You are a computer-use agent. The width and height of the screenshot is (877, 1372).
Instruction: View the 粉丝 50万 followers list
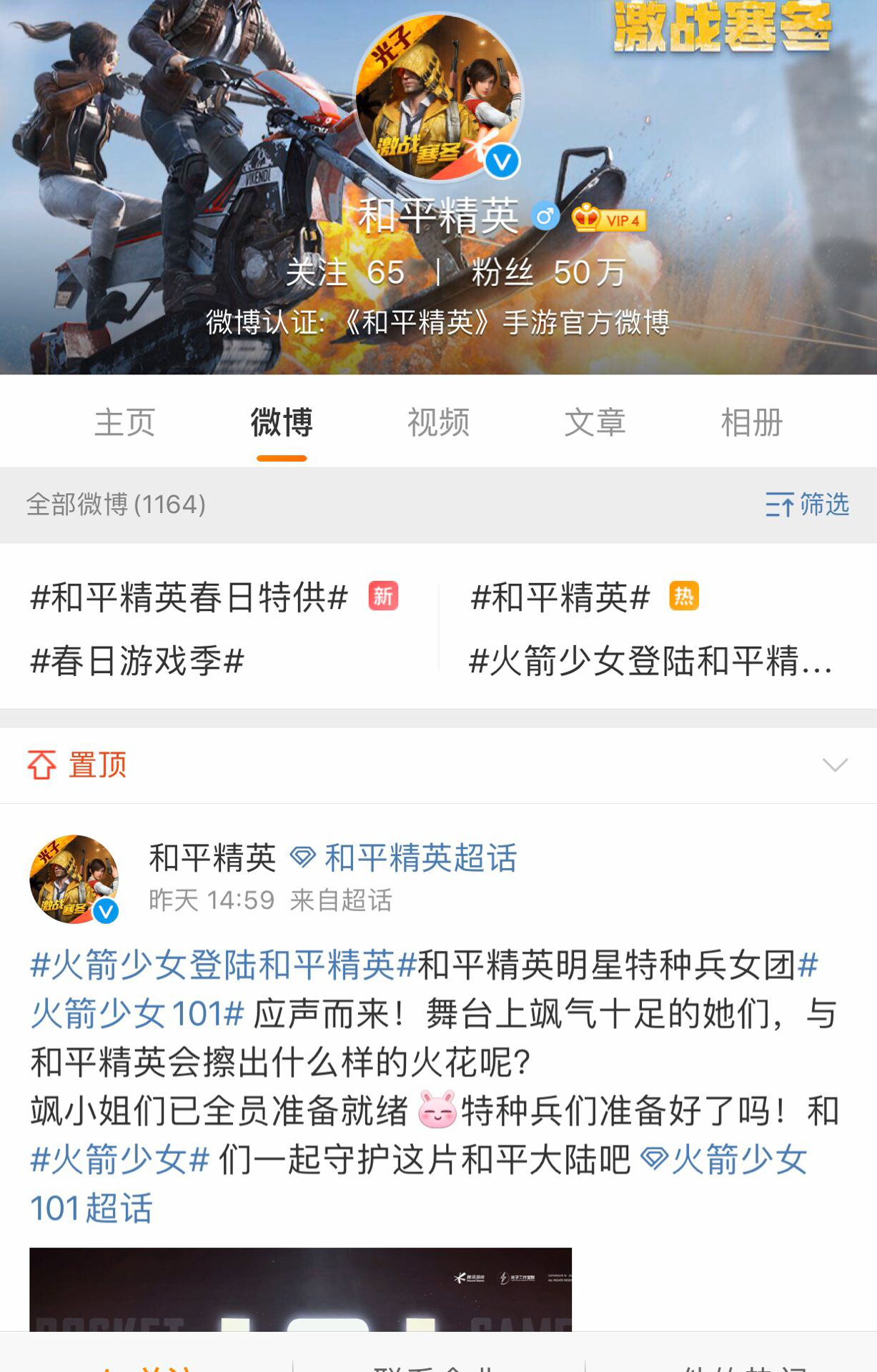tap(548, 272)
